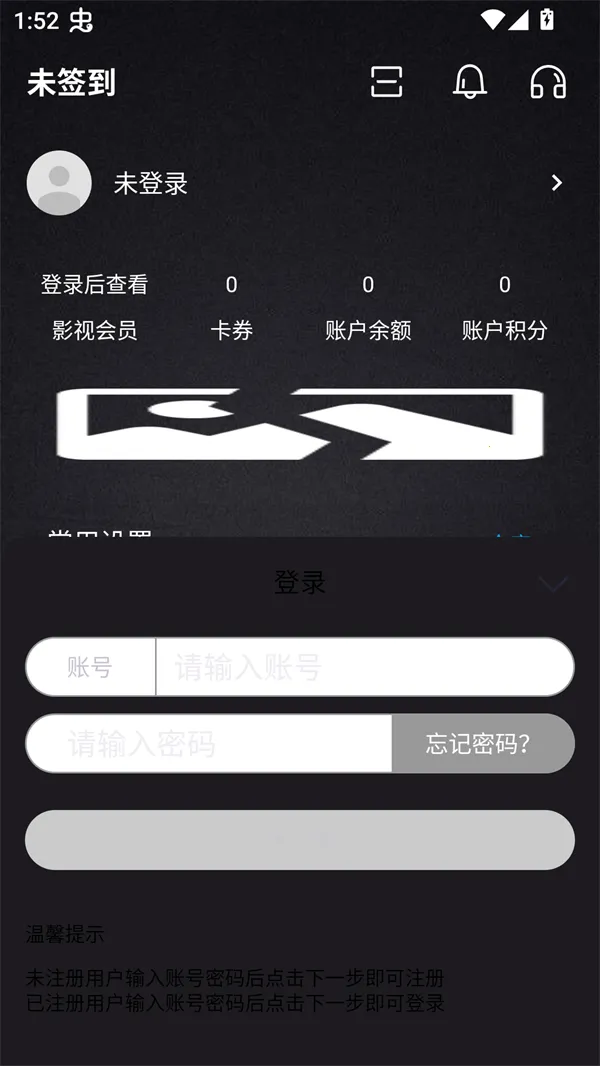The height and width of the screenshot is (1066, 600).
Task: Check 账户余额 balance
Action: pyautogui.click(x=368, y=308)
